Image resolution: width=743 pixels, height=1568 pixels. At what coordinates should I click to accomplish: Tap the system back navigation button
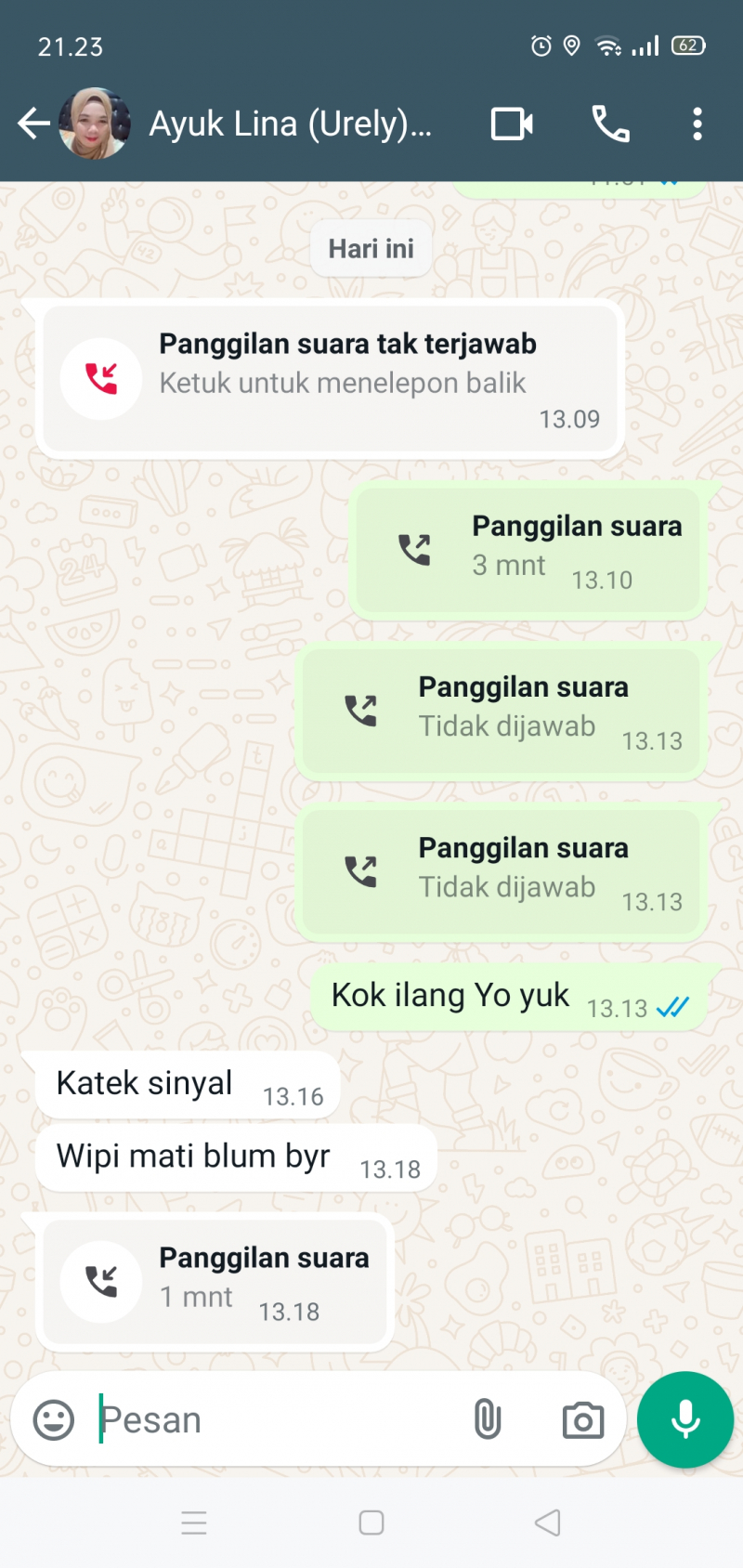(x=548, y=1522)
